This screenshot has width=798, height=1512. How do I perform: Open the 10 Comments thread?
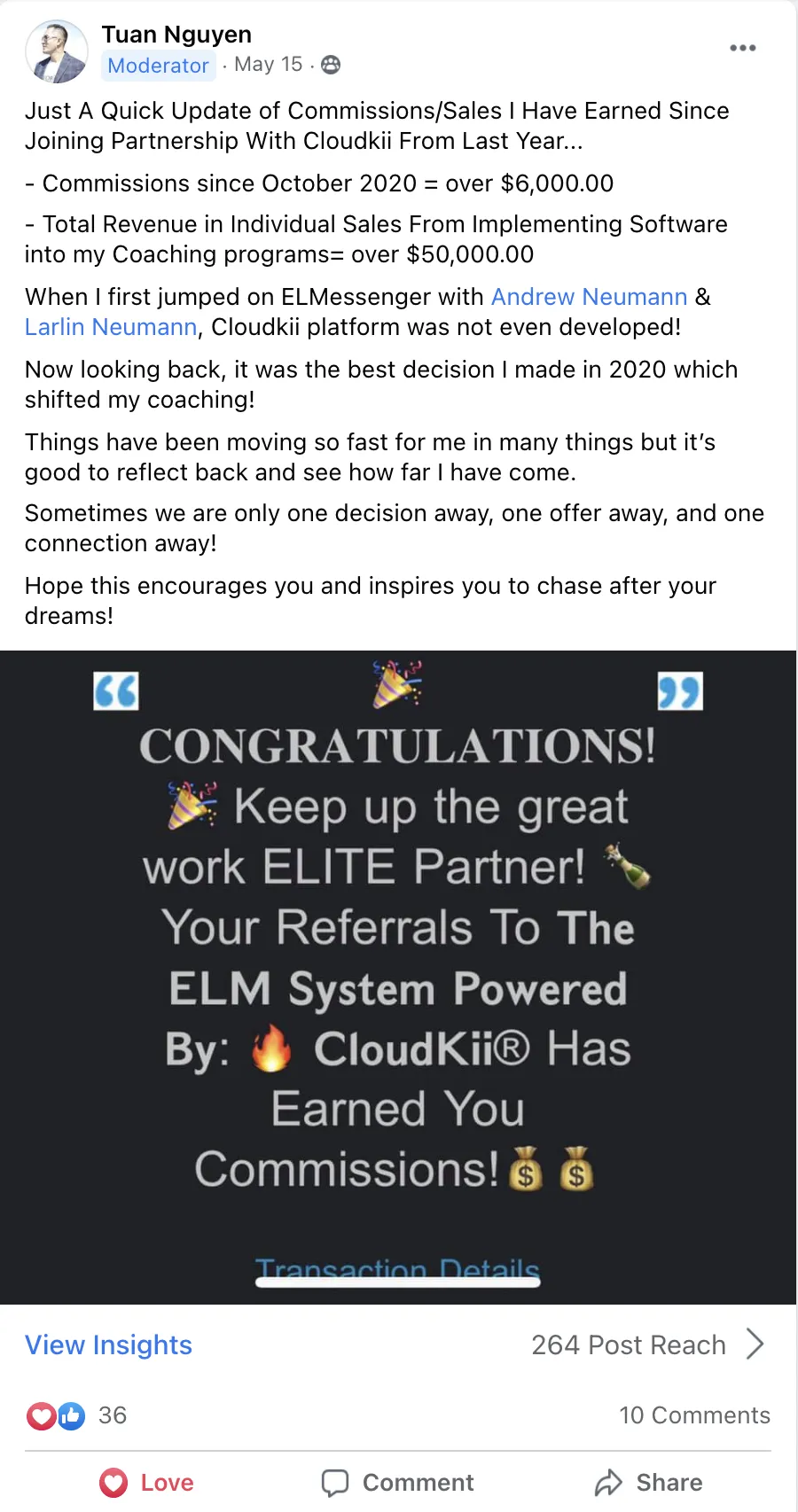(694, 1415)
